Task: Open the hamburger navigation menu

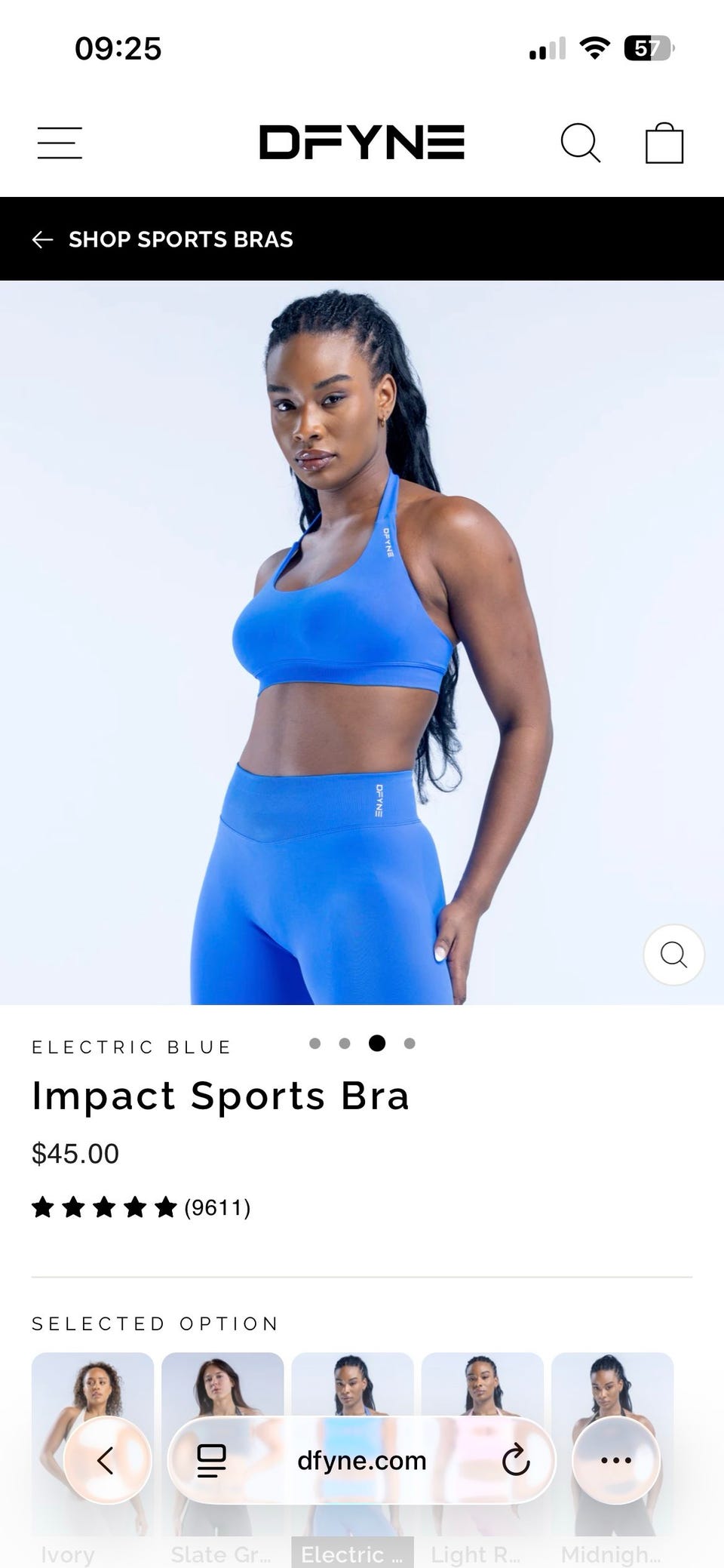Action: tap(60, 143)
